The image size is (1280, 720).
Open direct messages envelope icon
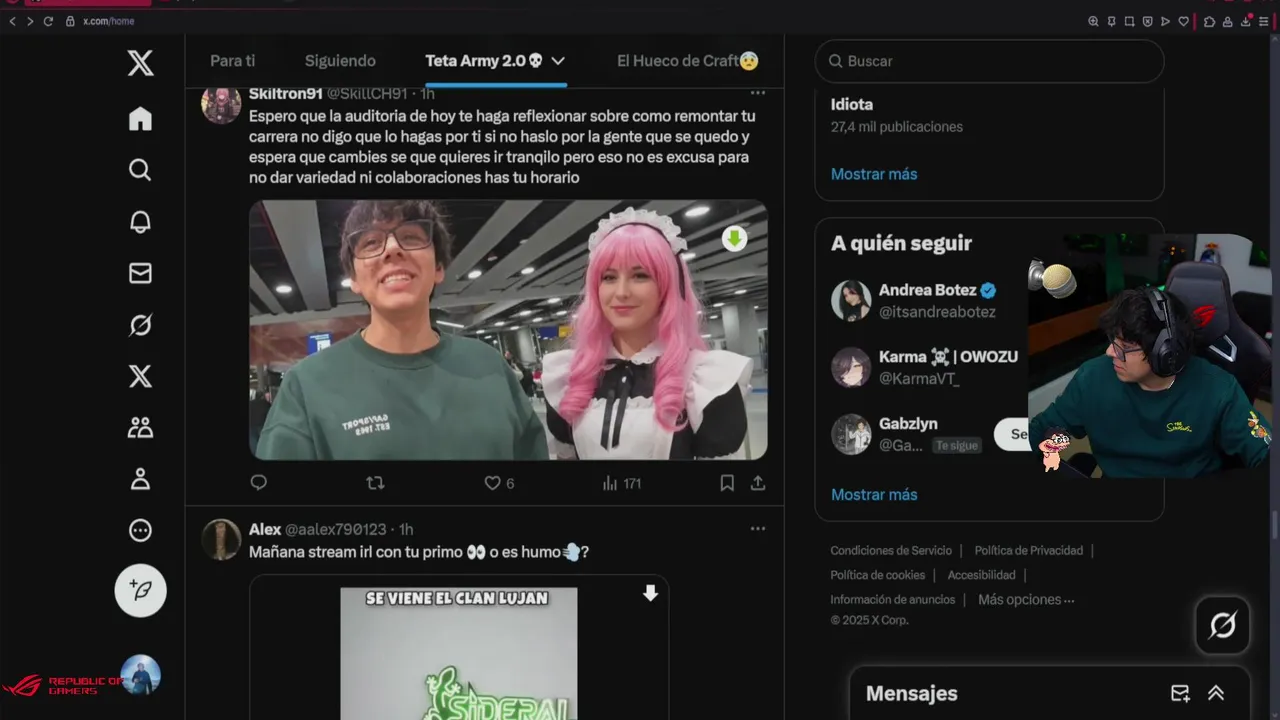[x=140, y=273]
